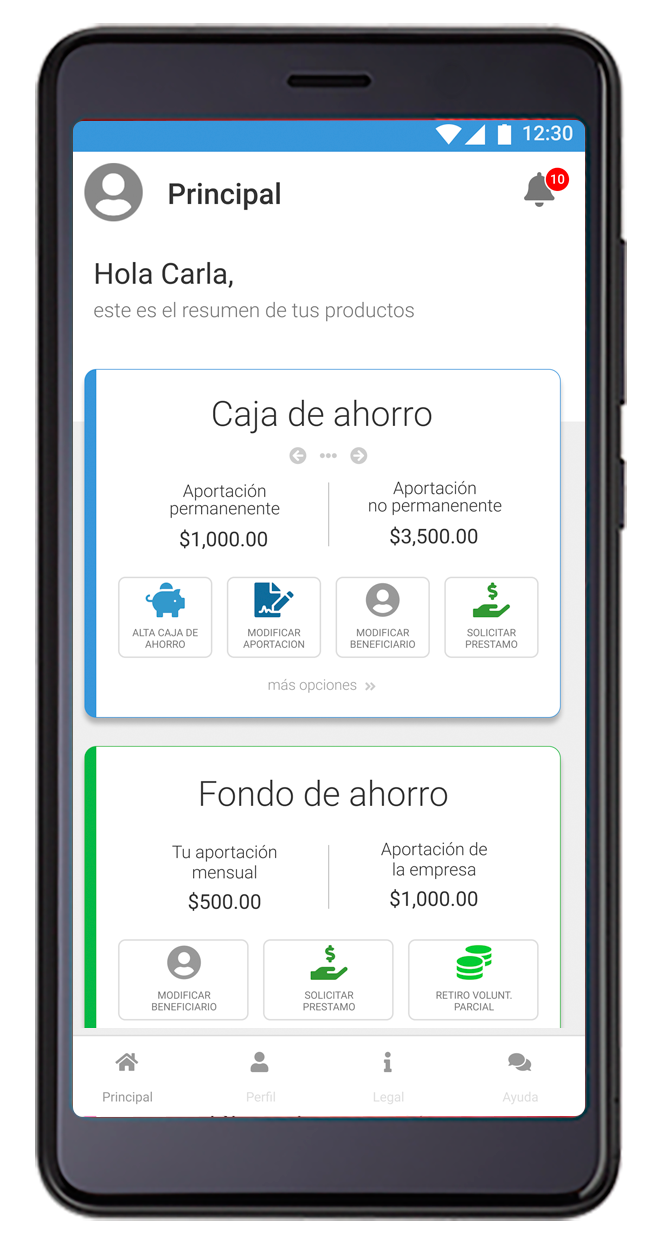Go to next Caja de ahorro slide

358,456
